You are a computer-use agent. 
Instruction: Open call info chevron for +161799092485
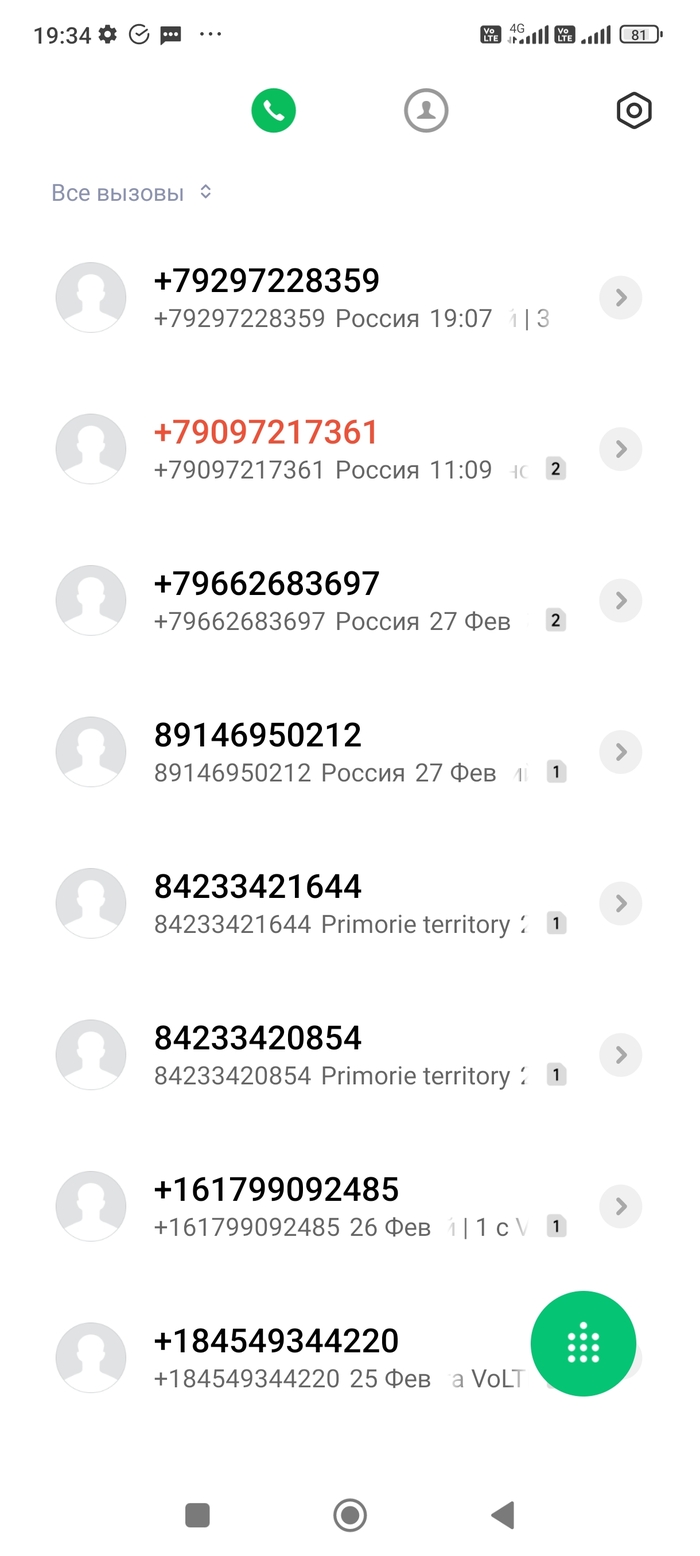pos(620,1206)
